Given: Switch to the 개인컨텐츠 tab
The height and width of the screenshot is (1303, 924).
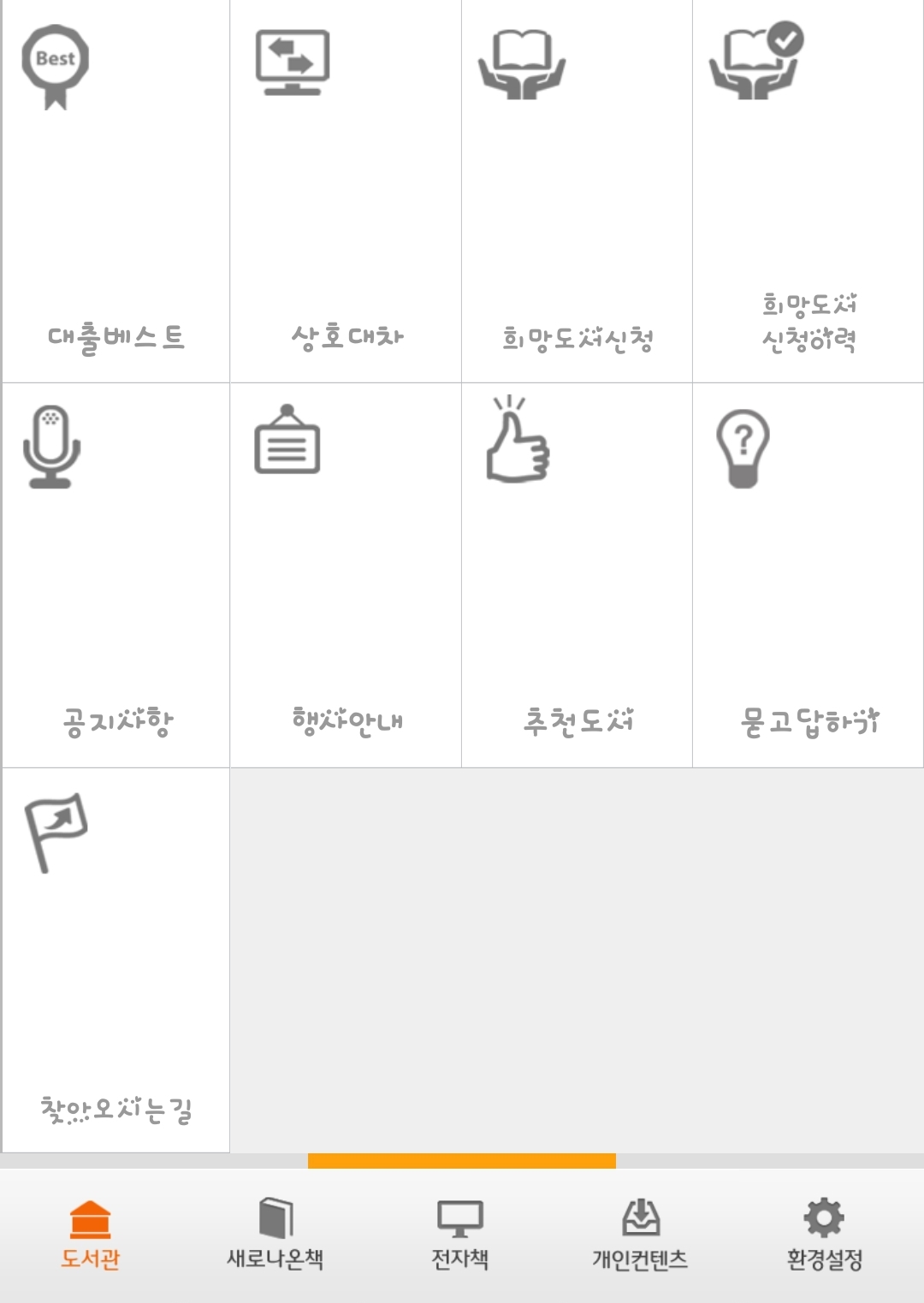Looking at the screenshot, I should [643, 1236].
